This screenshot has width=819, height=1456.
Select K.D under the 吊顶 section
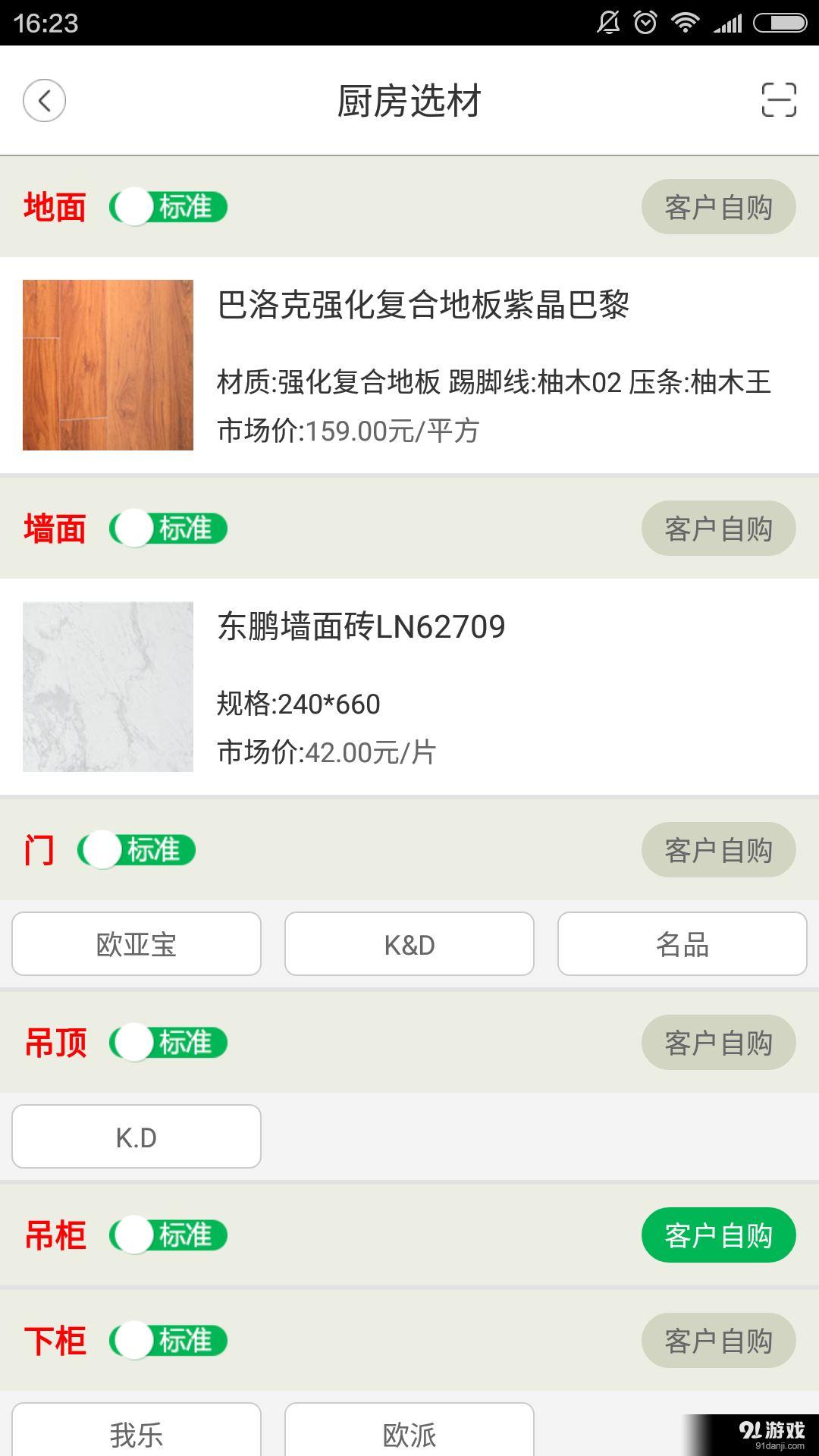click(136, 1137)
